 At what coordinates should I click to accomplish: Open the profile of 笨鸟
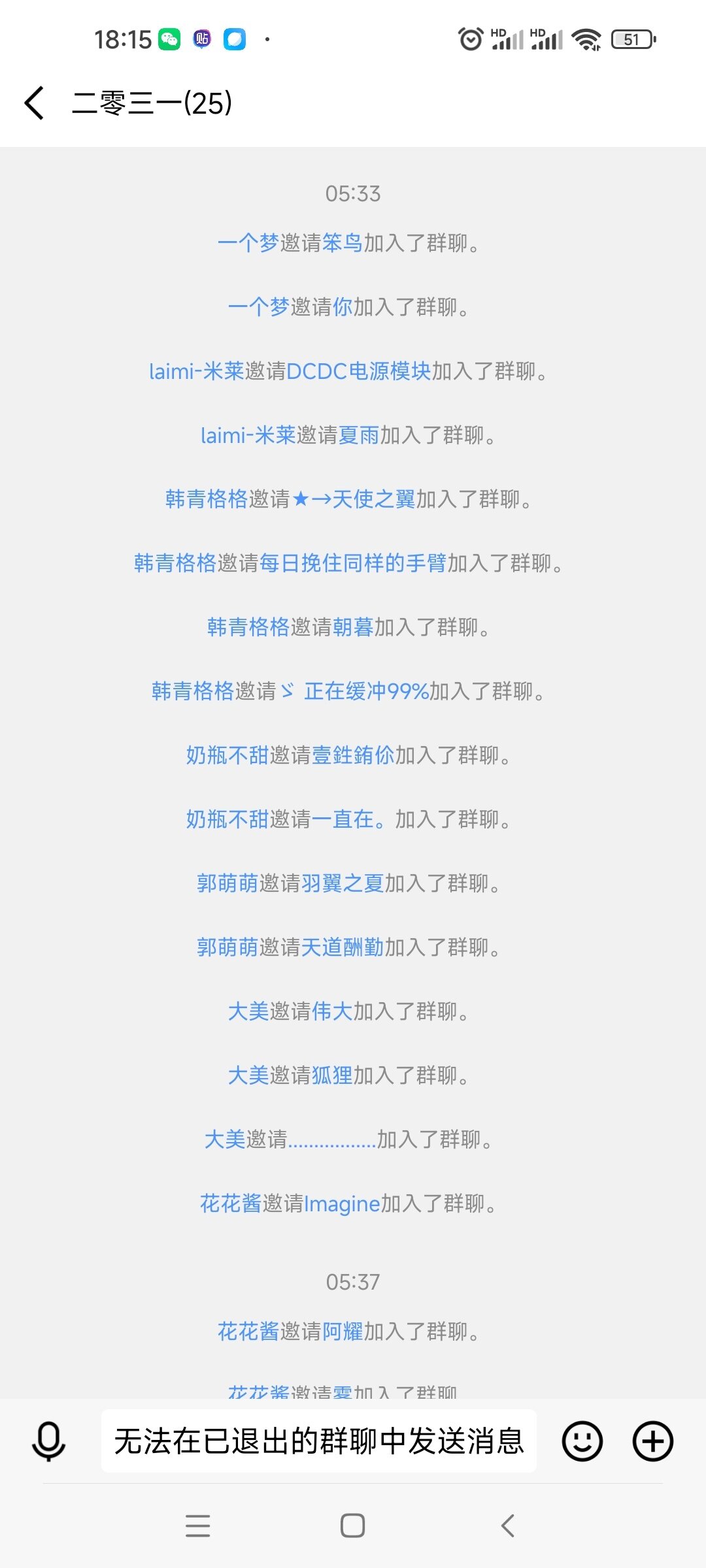[x=342, y=243]
